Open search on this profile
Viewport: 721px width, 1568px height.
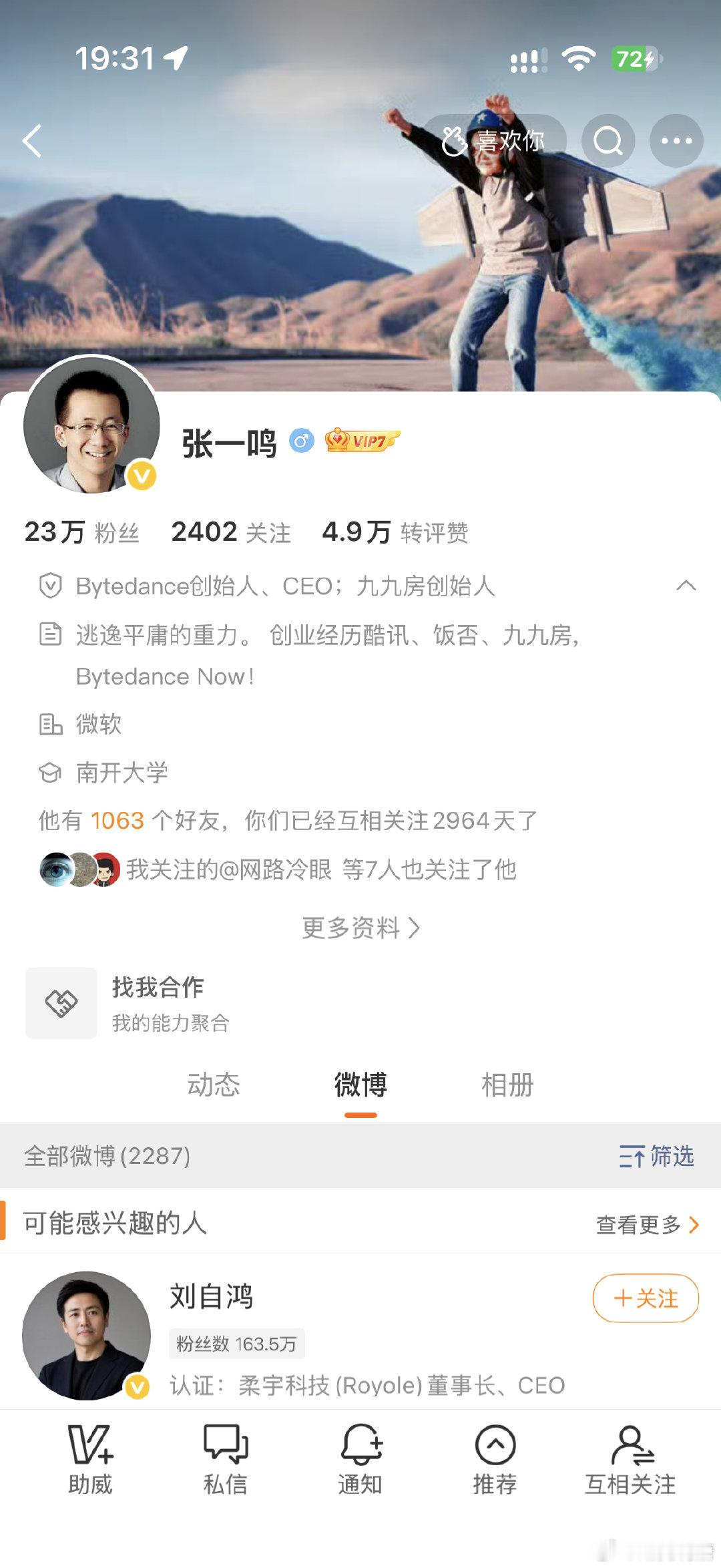pyautogui.click(x=608, y=141)
